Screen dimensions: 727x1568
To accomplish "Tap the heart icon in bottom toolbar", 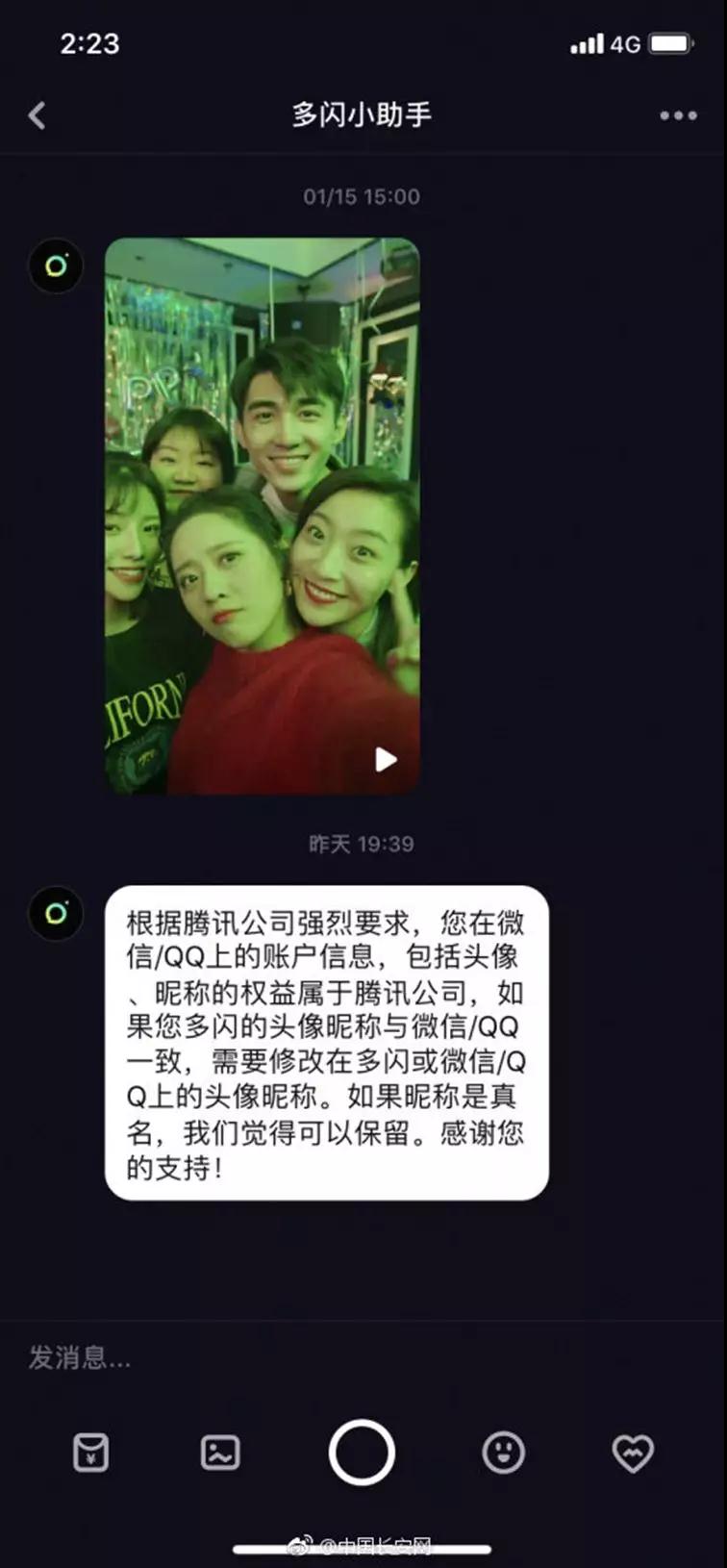I will (633, 1454).
